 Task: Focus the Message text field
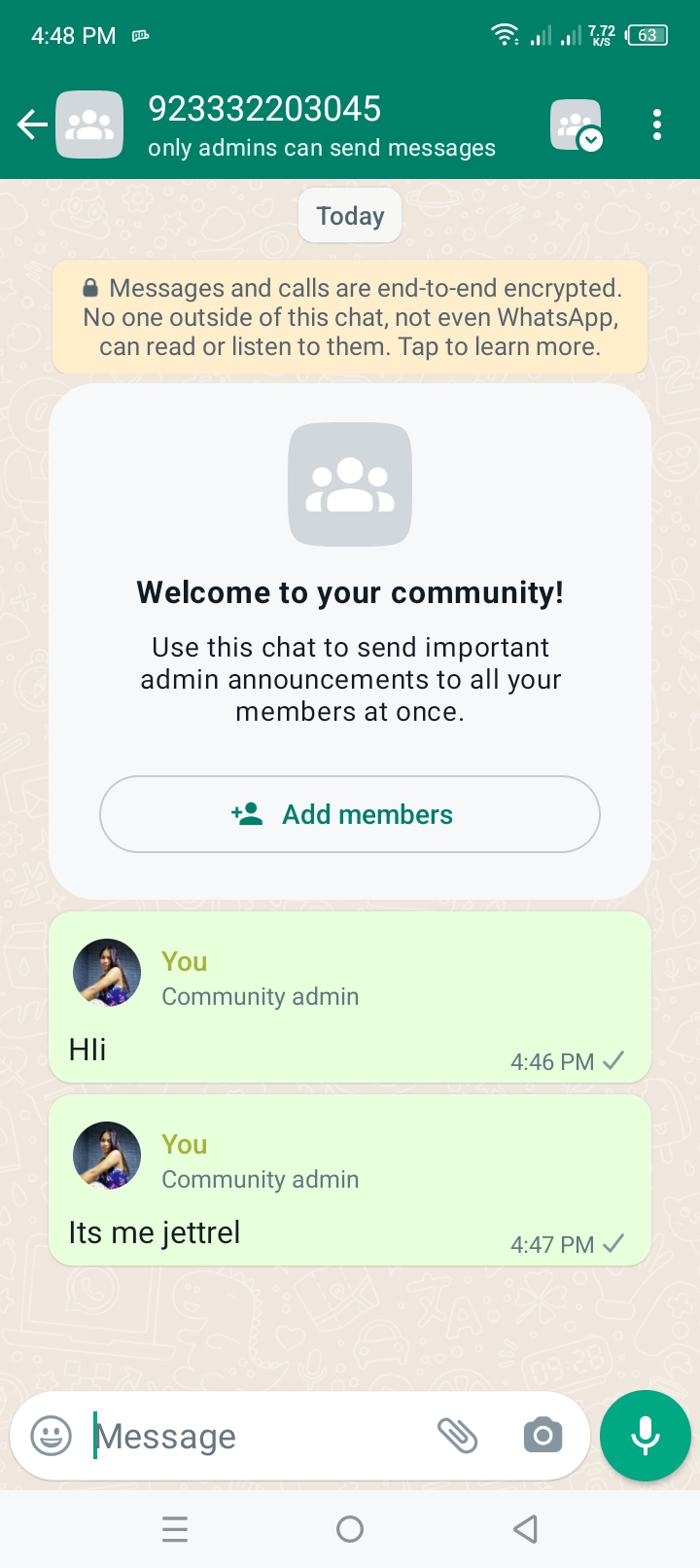[x=258, y=1436]
